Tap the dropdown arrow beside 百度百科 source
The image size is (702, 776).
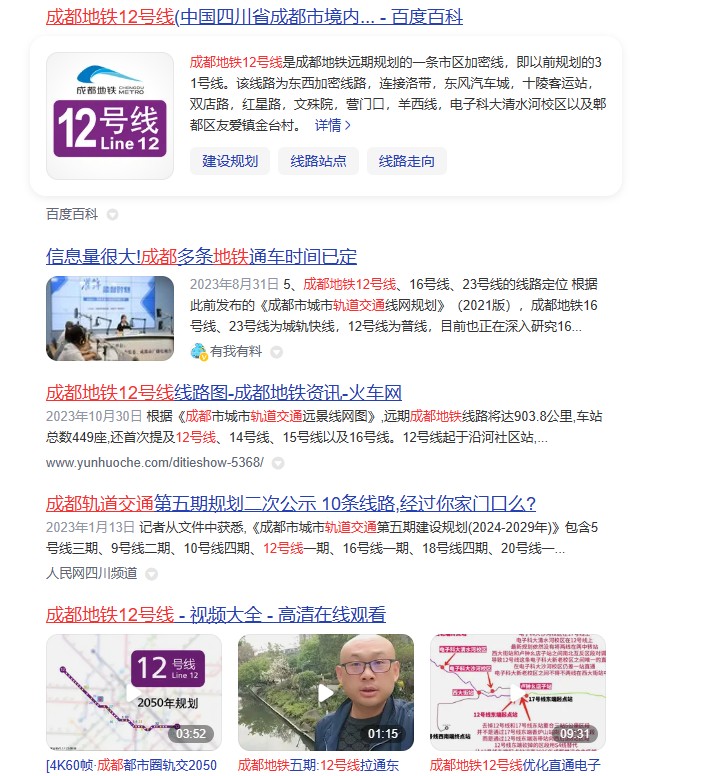112,214
